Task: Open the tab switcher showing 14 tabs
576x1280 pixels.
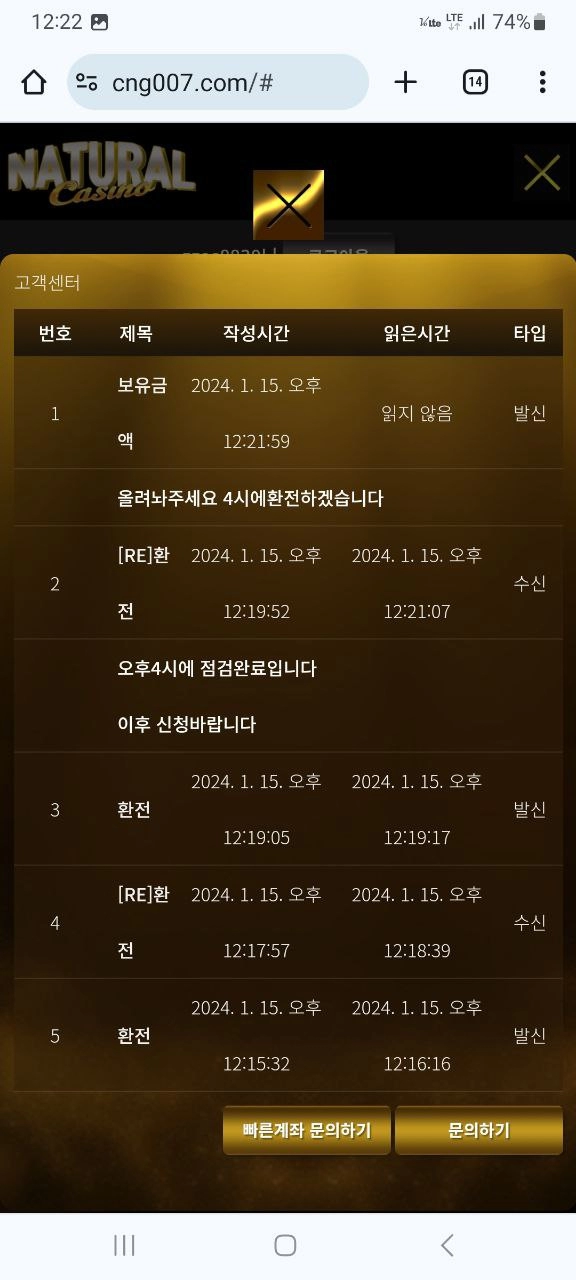Action: pyautogui.click(x=476, y=82)
